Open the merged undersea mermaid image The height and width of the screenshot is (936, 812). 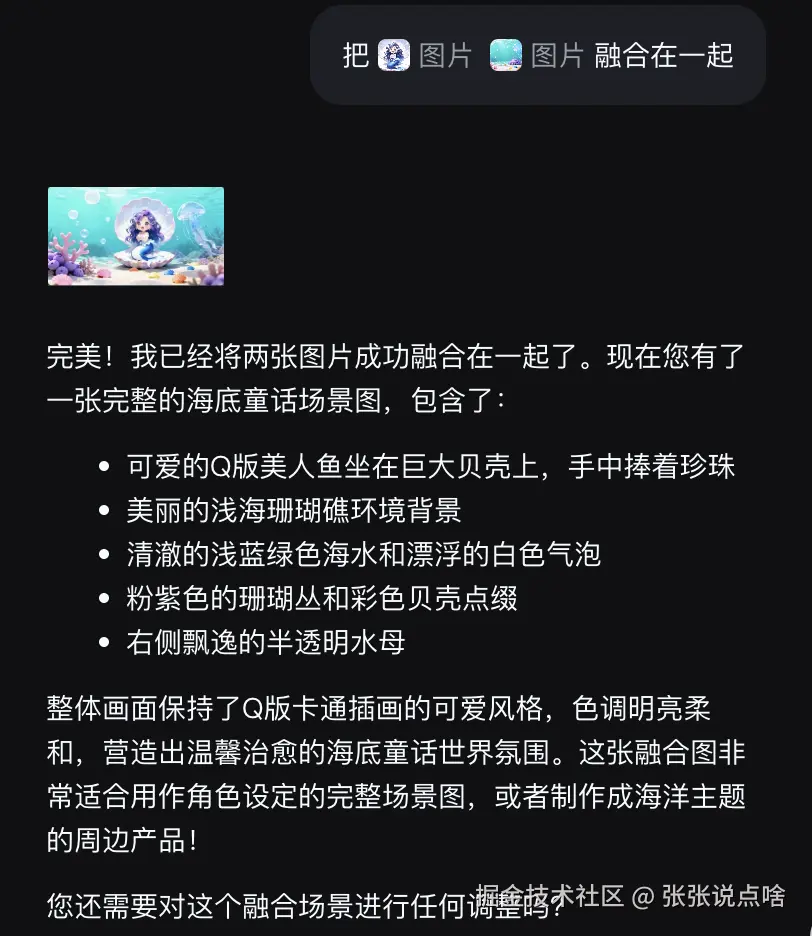point(136,236)
